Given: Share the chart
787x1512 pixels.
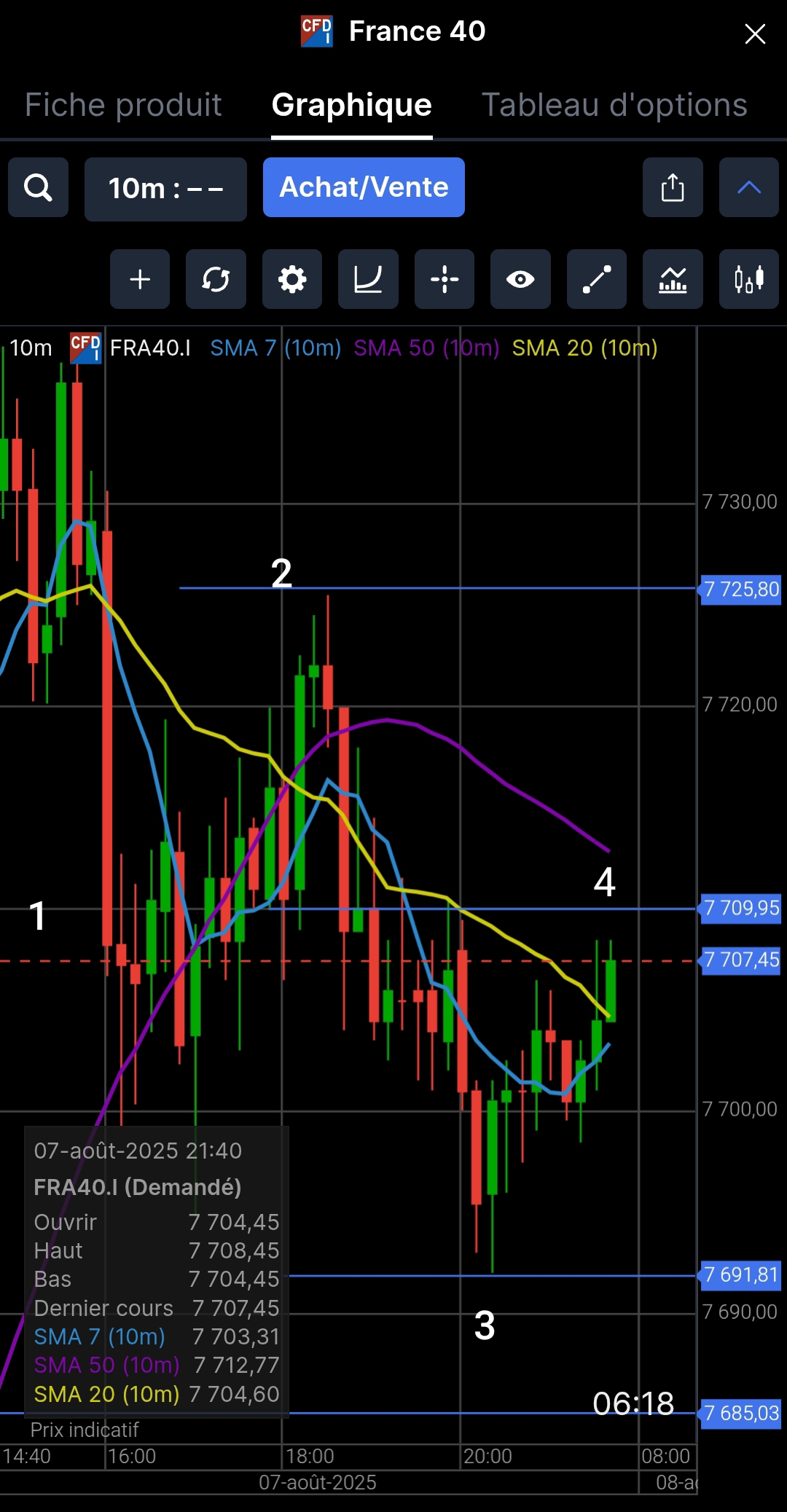Looking at the screenshot, I should click(673, 188).
